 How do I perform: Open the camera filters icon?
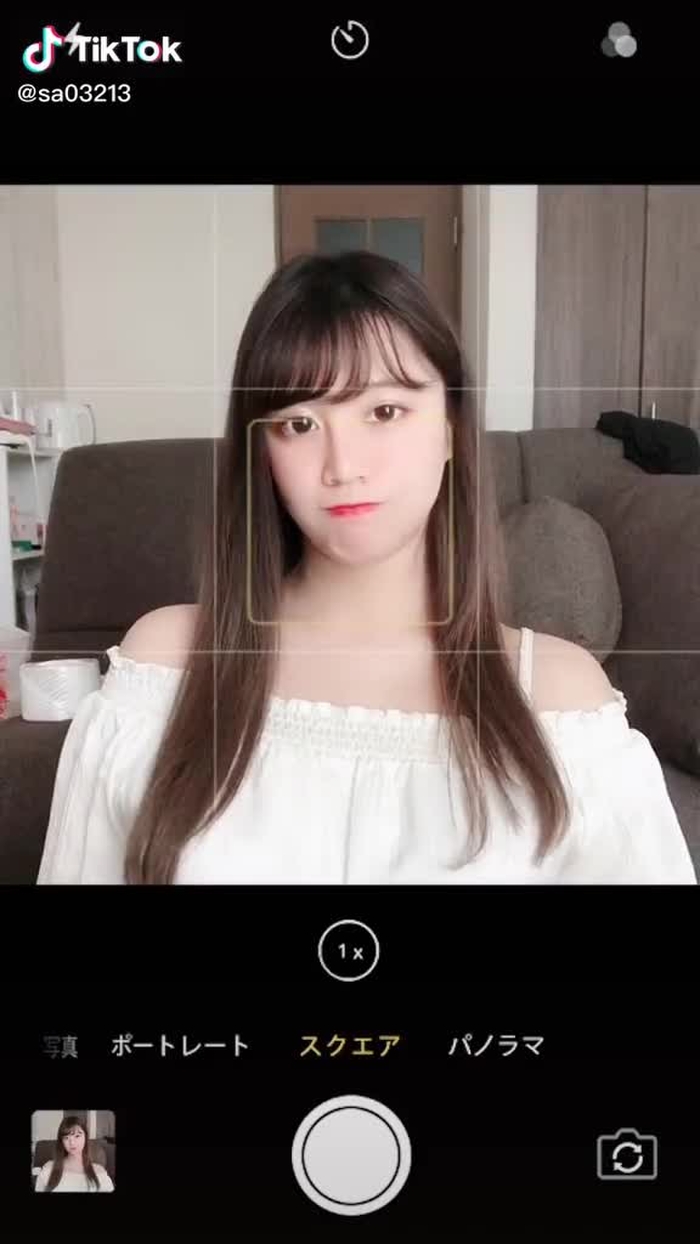click(x=619, y=41)
